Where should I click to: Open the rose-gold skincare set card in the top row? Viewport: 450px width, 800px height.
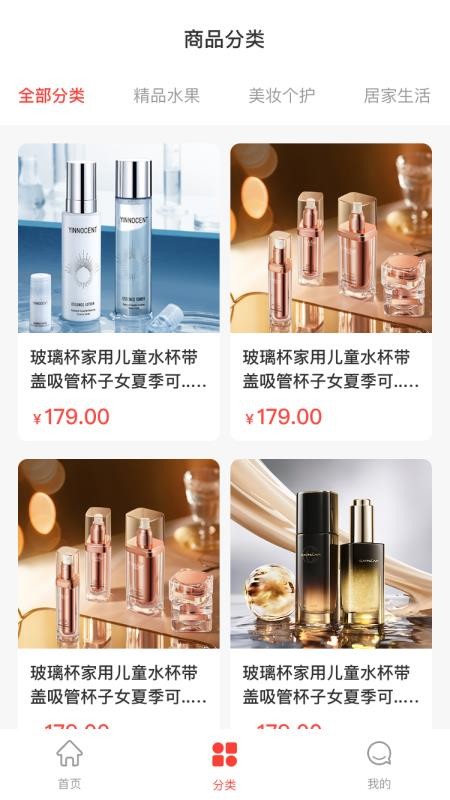(331, 292)
